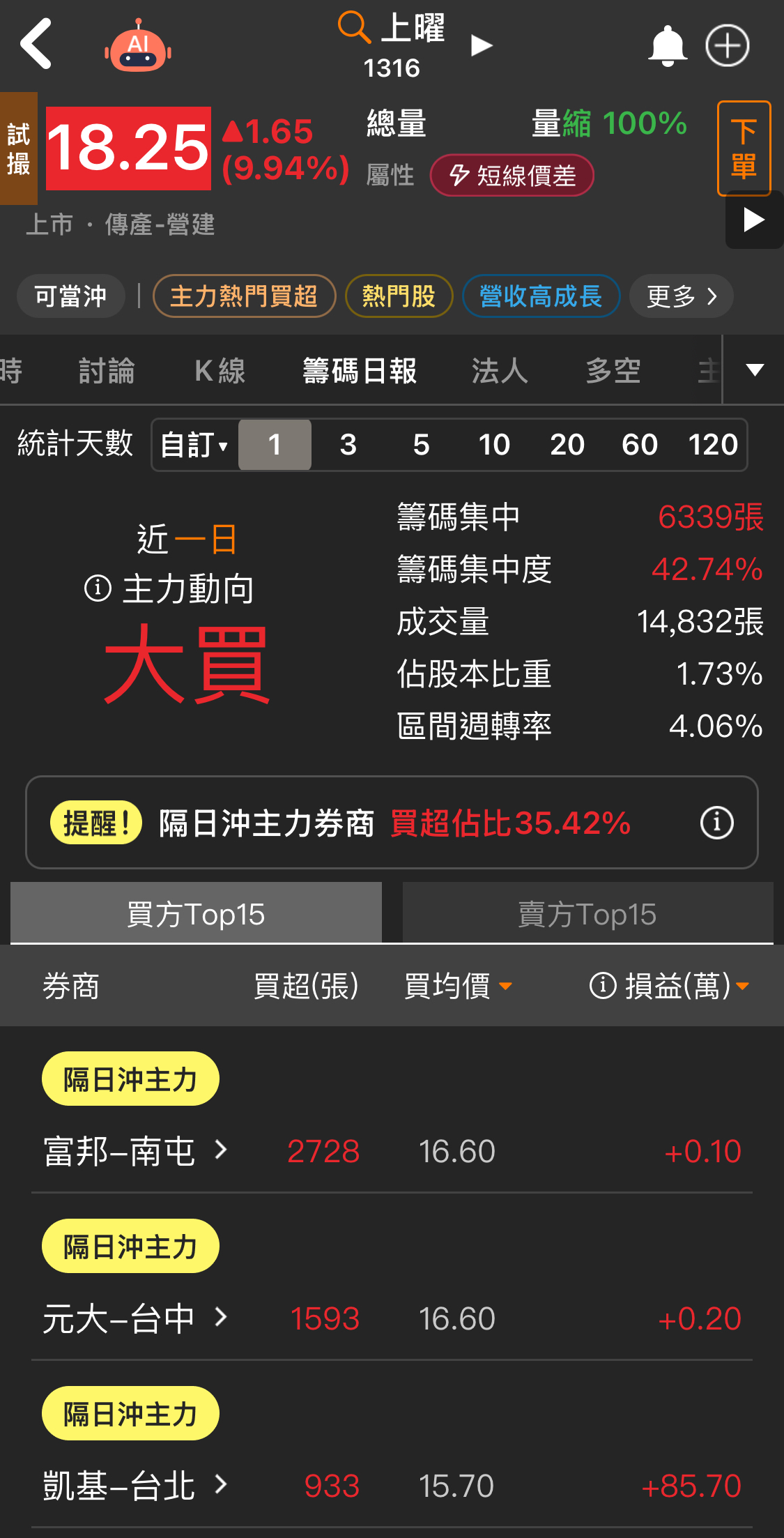The height and width of the screenshot is (1538, 784).
Task: Search for another stock at 上曜
Action: pyautogui.click(x=392, y=29)
